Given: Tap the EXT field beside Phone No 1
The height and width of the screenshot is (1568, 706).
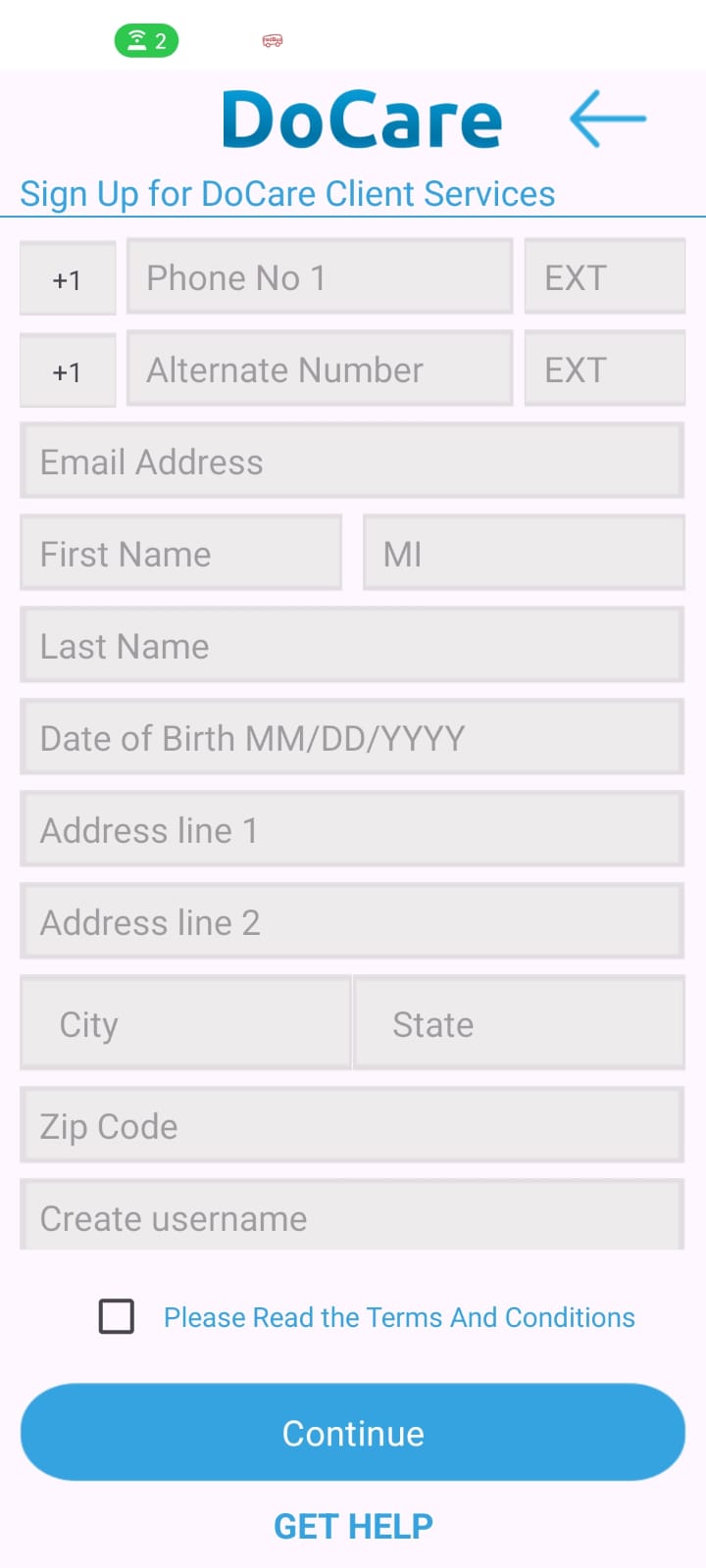Looking at the screenshot, I should point(604,277).
